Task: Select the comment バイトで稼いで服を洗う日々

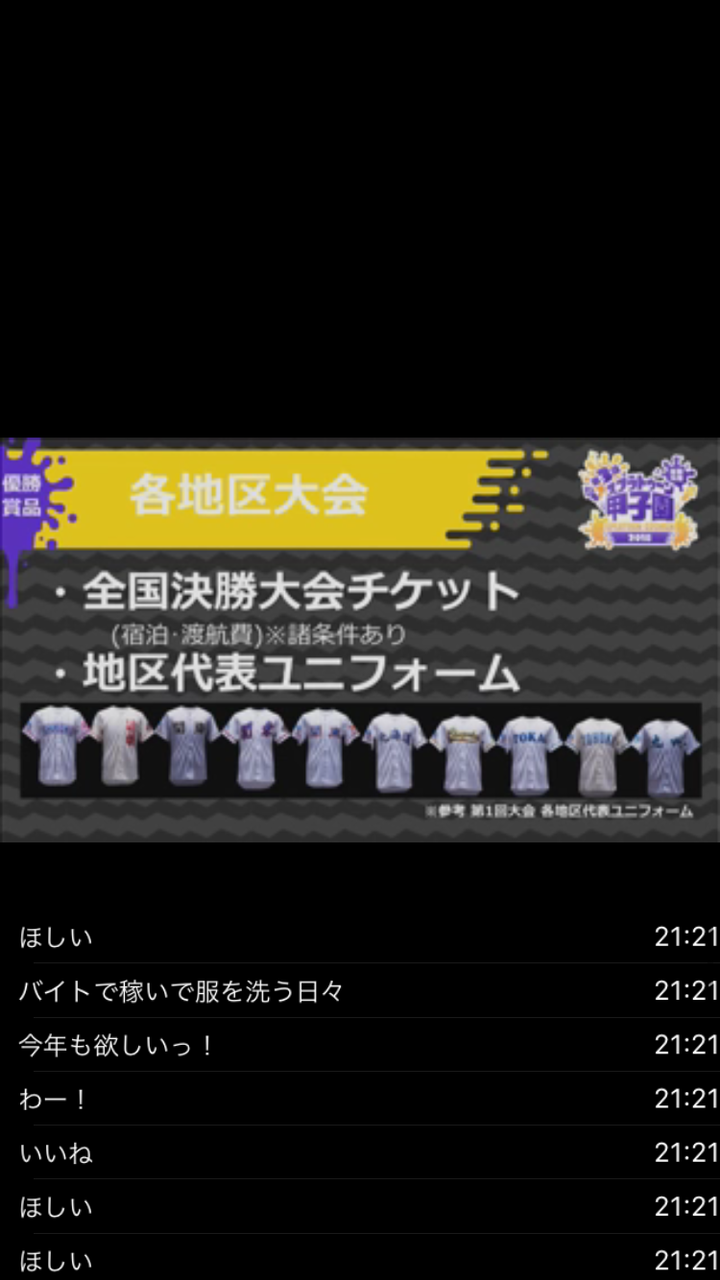Action: pos(360,991)
